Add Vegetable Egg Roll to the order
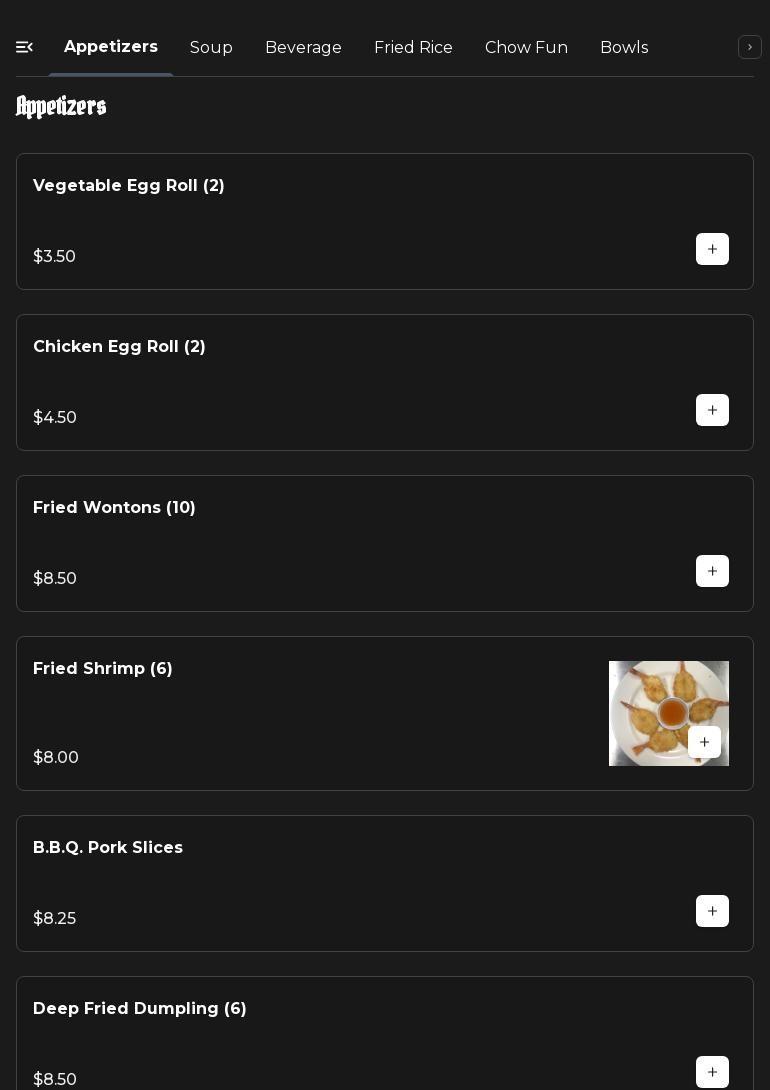 coord(712,249)
